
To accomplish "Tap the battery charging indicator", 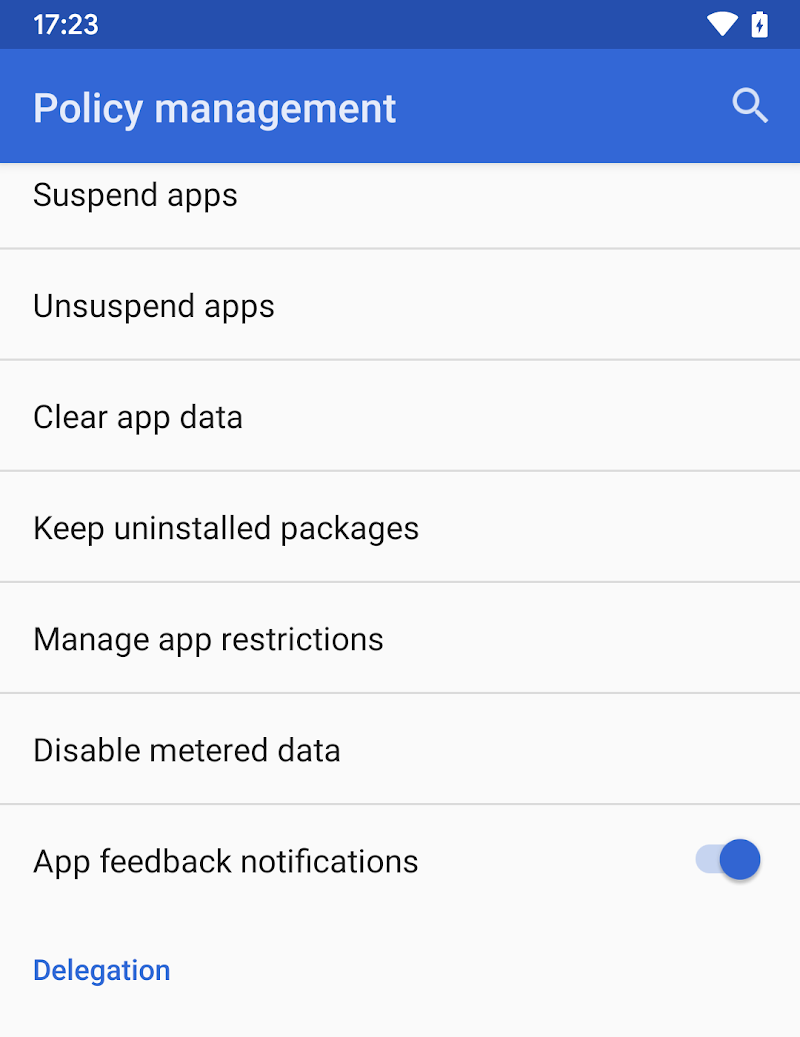I will click(759, 24).
